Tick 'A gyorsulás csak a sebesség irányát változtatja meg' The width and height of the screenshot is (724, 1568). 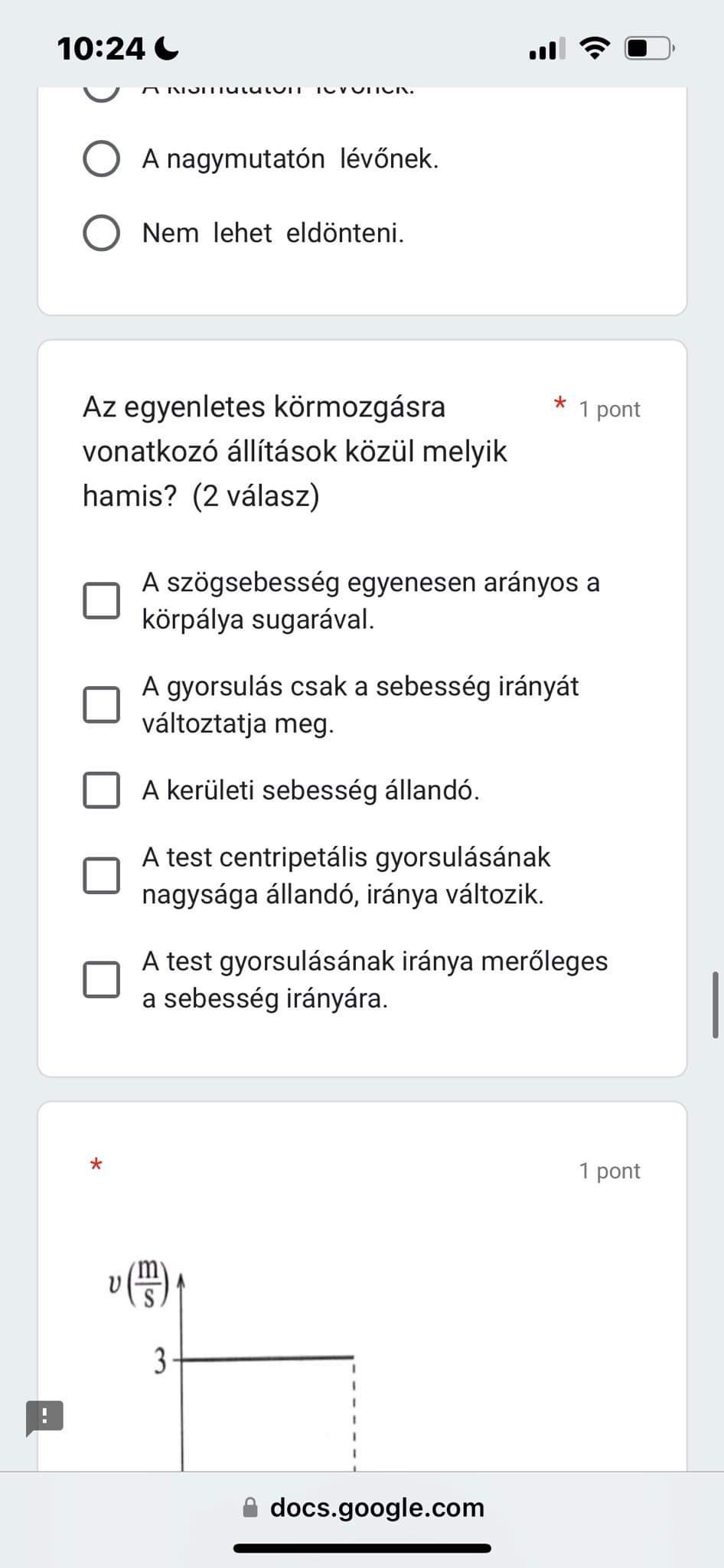pos(101,704)
